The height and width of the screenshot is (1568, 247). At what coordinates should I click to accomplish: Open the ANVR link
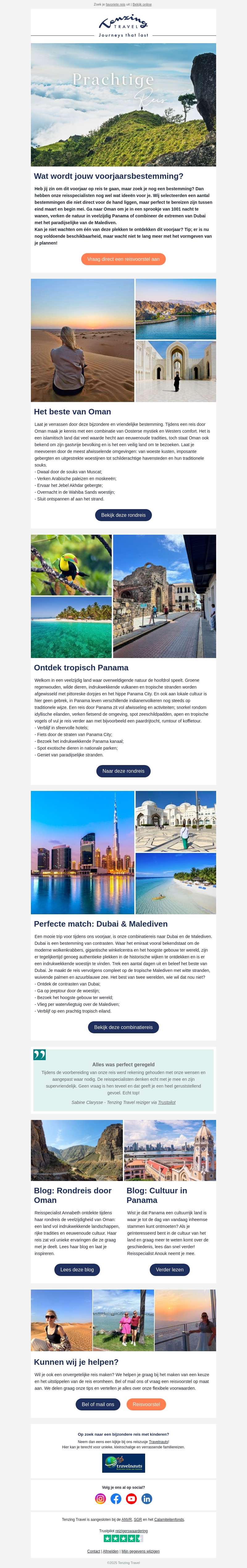(126, 1519)
